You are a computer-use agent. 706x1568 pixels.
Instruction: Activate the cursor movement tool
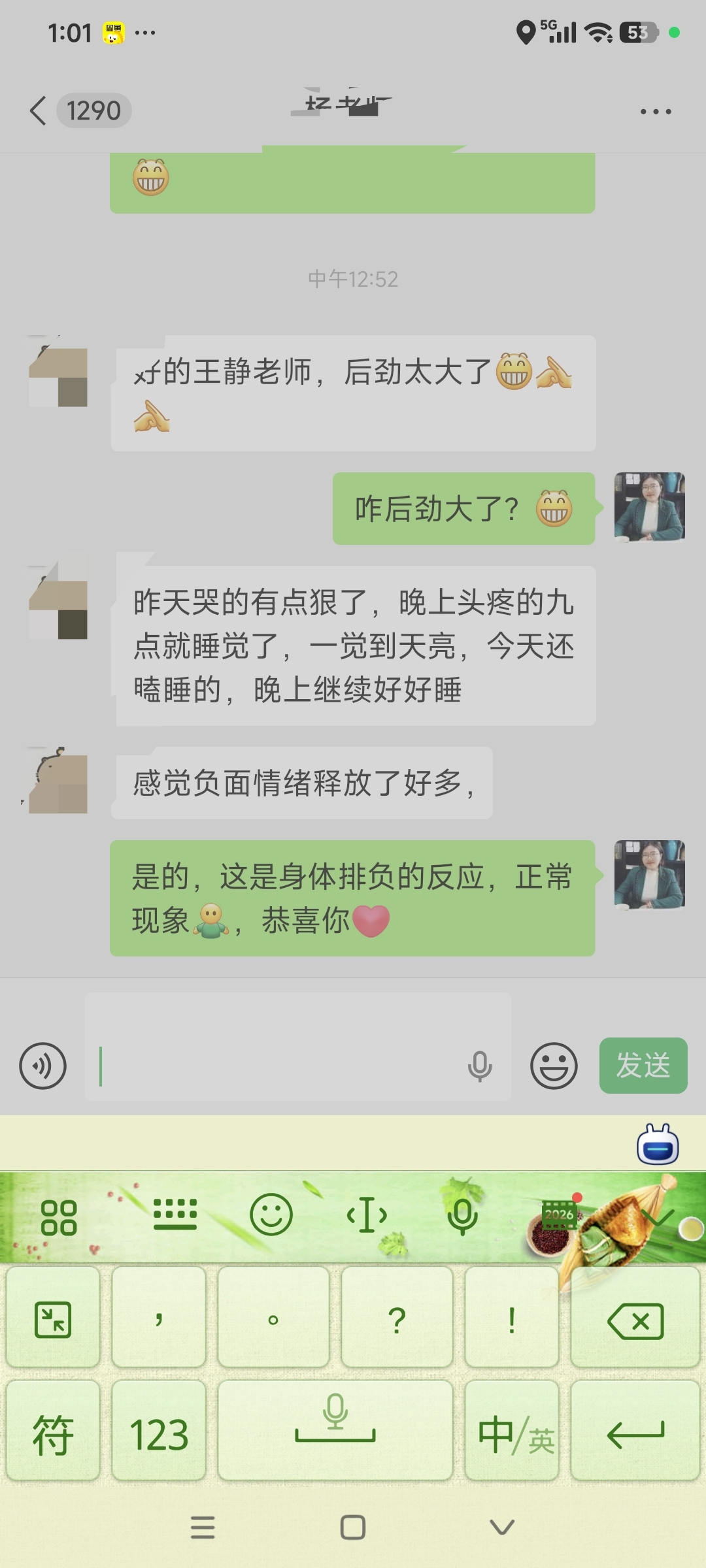[x=367, y=1215]
